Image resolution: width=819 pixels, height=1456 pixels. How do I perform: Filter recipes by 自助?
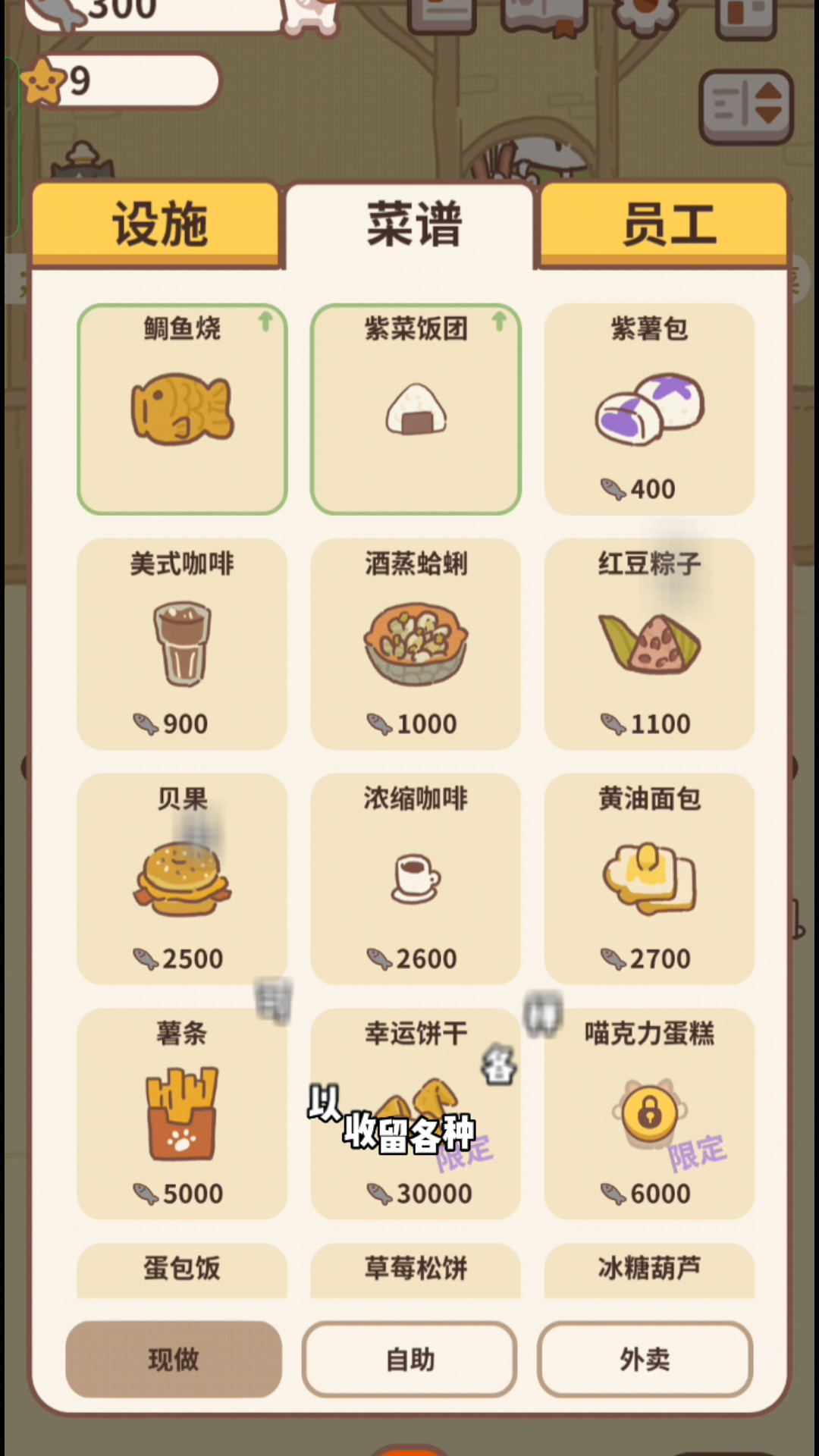pyautogui.click(x=409, y=1360)
